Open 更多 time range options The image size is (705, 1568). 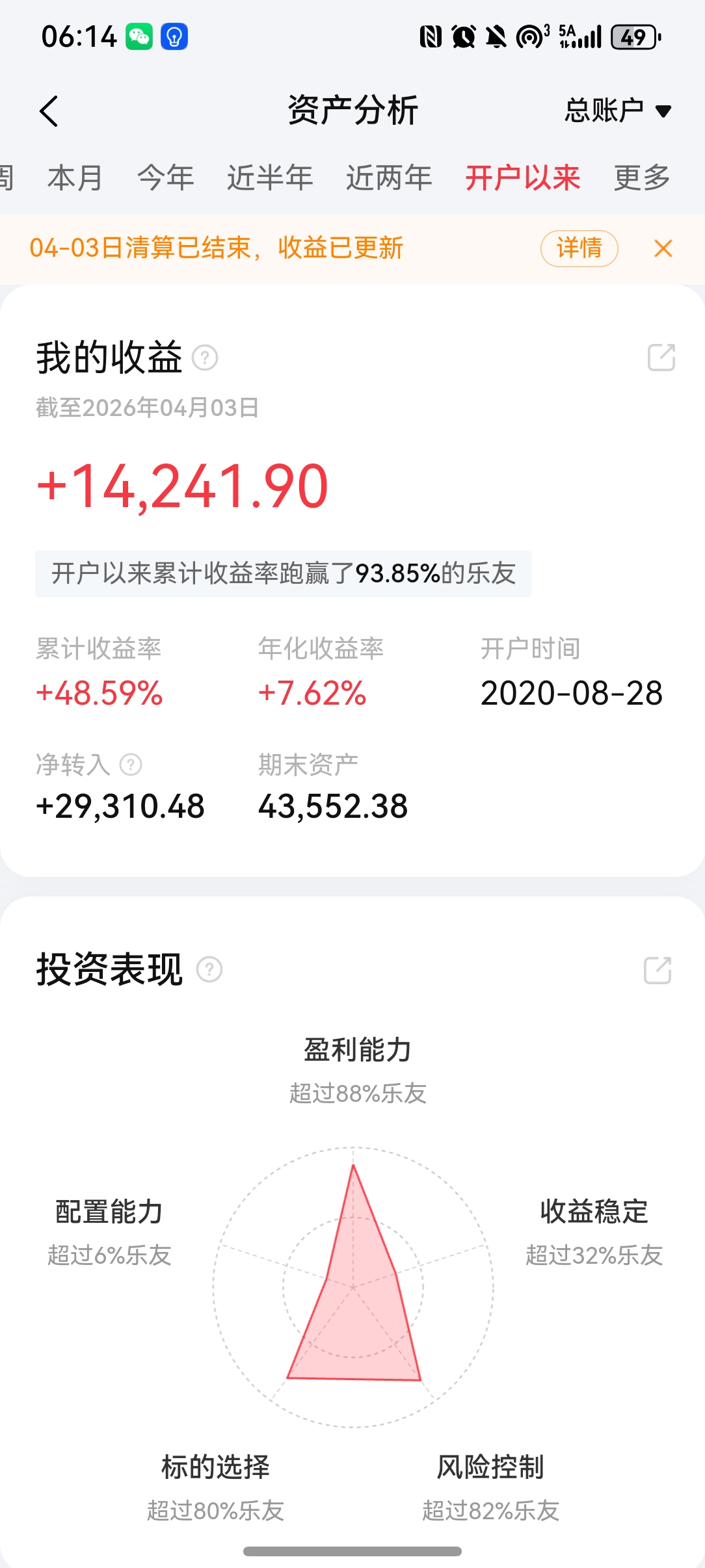click(x=642, y=177)
